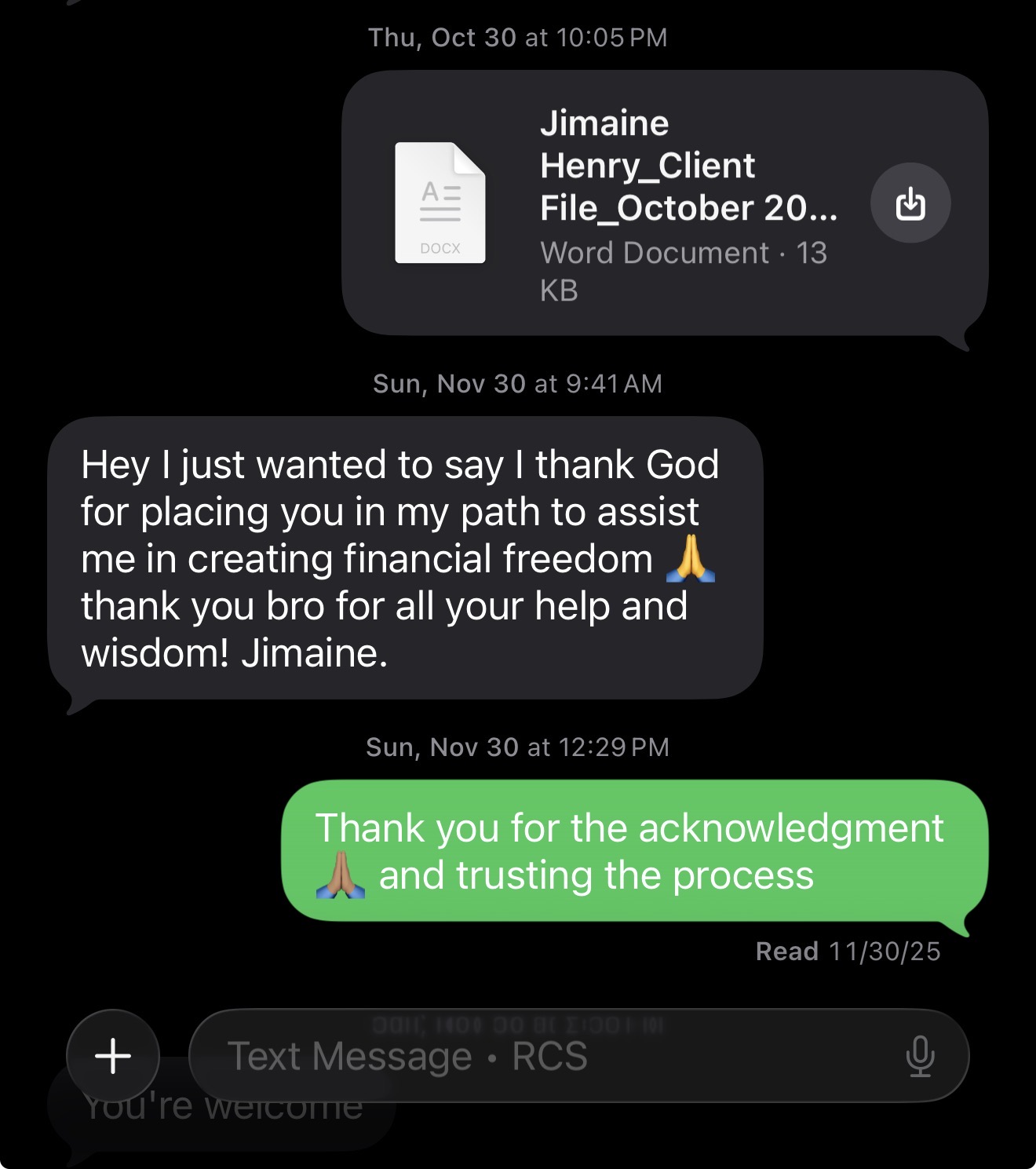The image size is (1036, 1169).
Task: Download the Jimaine Henry Client File document
Action: (x=910, y=203)
